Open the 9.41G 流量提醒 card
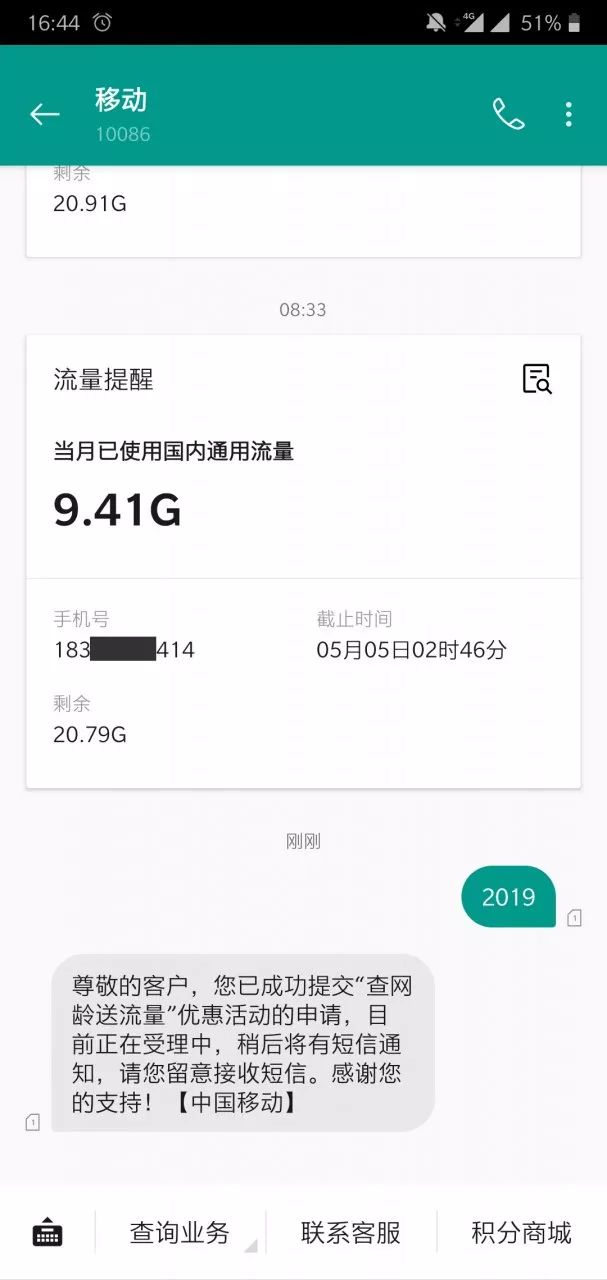This screenshot has height=1280, width=607. [x=303, y=510]
